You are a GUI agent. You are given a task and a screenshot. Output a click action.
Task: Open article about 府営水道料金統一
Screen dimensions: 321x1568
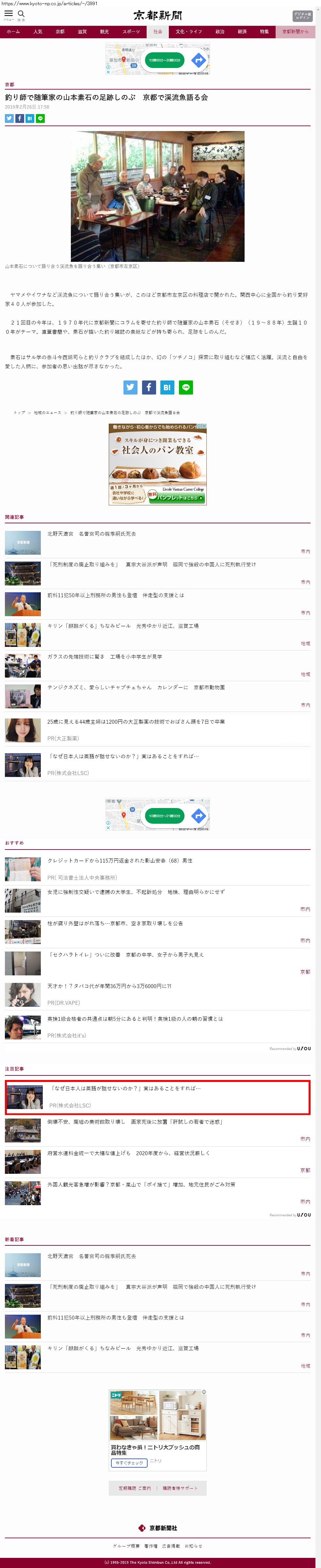(x=128, y=1153)
